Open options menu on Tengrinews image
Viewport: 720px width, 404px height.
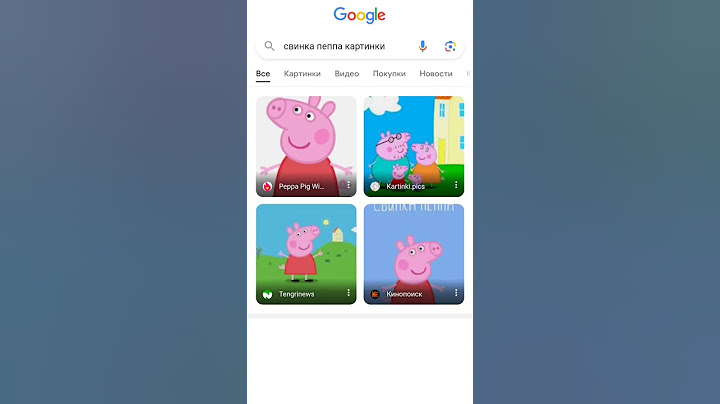coord(349,293)
